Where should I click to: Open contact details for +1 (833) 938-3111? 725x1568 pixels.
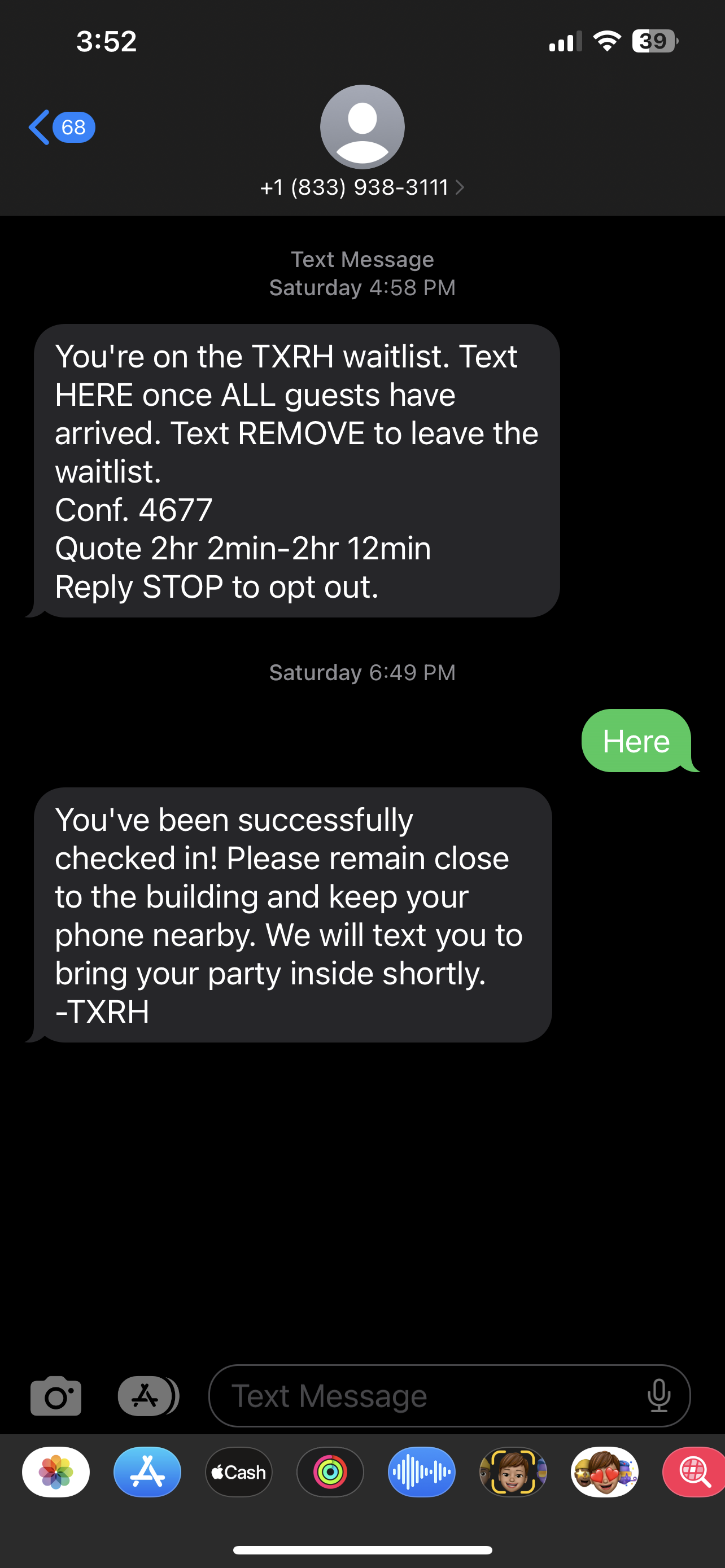click(x=361, y=187)
